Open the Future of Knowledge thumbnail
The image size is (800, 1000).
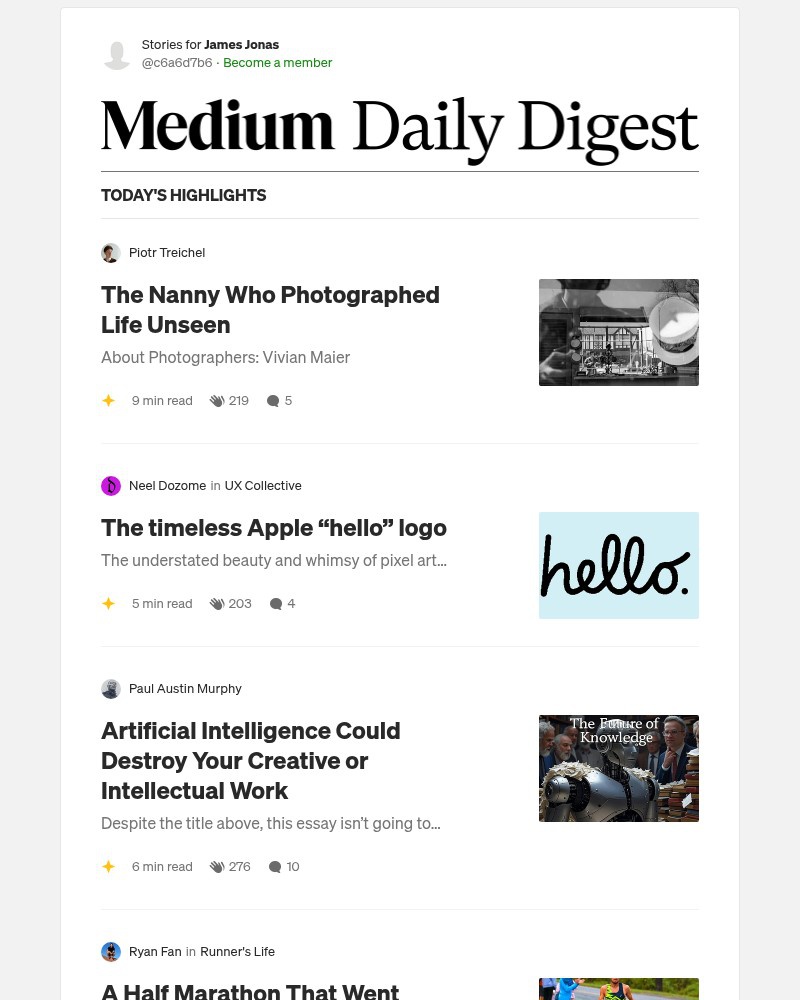coord(618,768)
